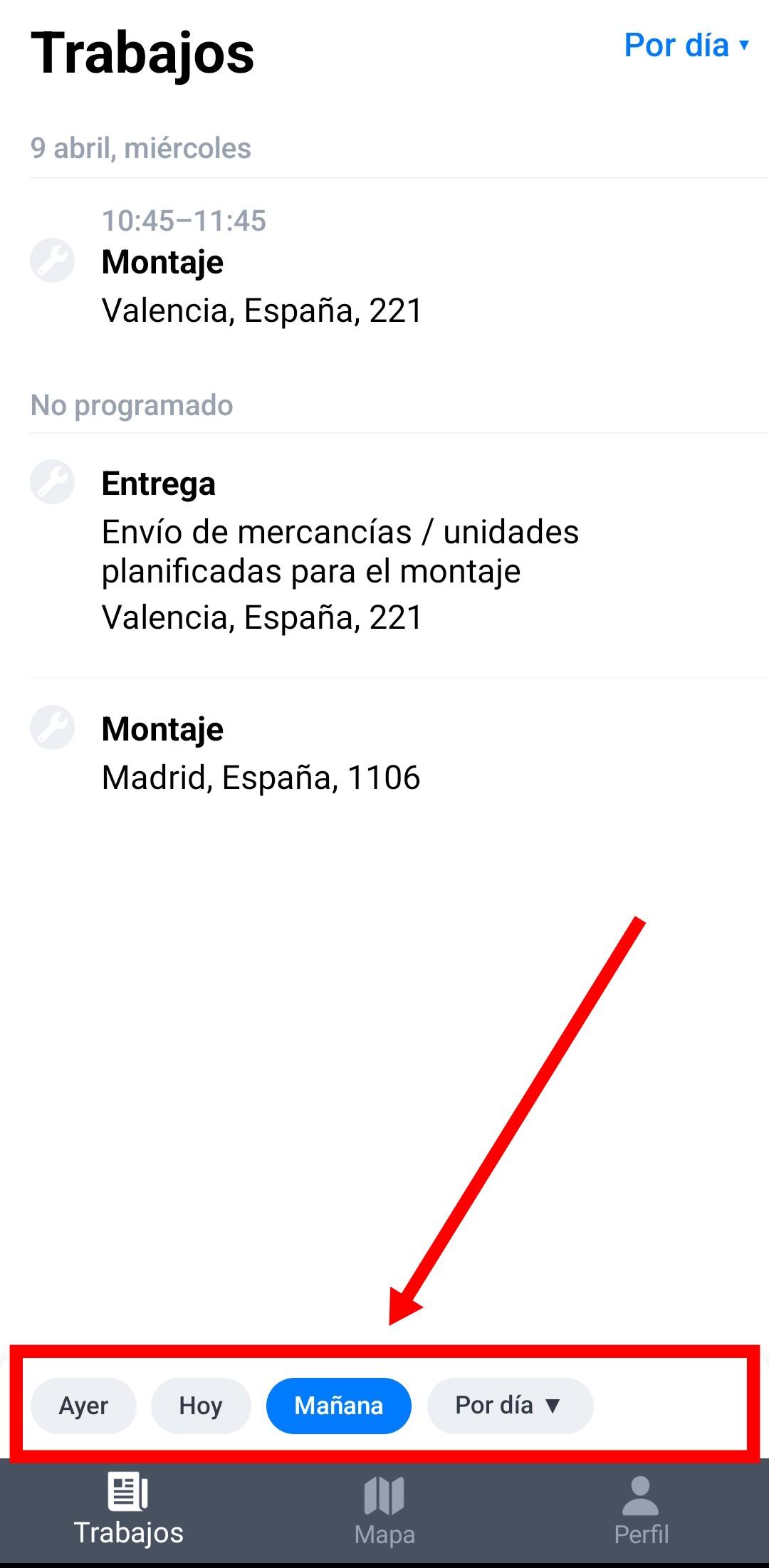Image resolution: width=769 pixels, height=1568 pixels.
Task: Tap the Mañana chip
Action: click(x=339, y=1406)
